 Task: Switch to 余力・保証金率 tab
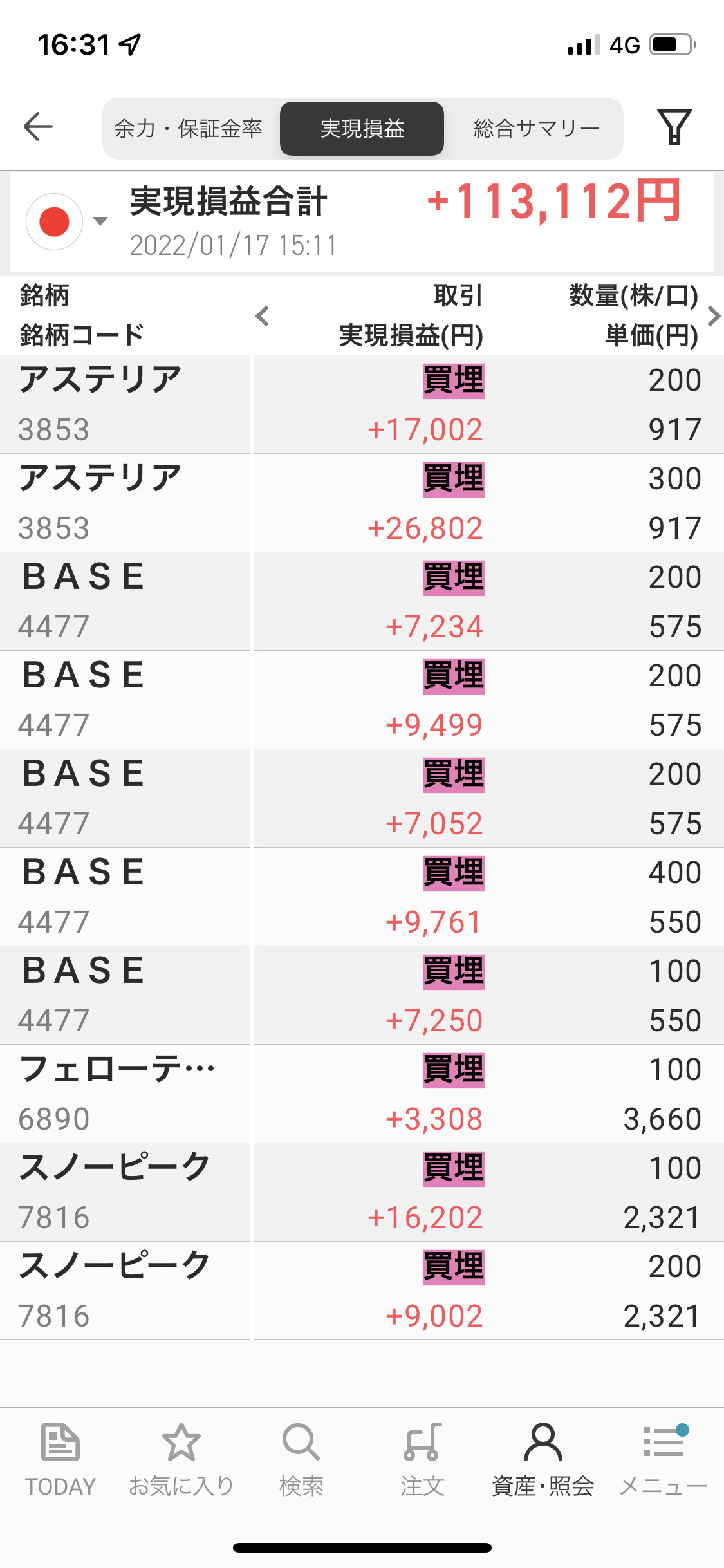coord(188,129)
